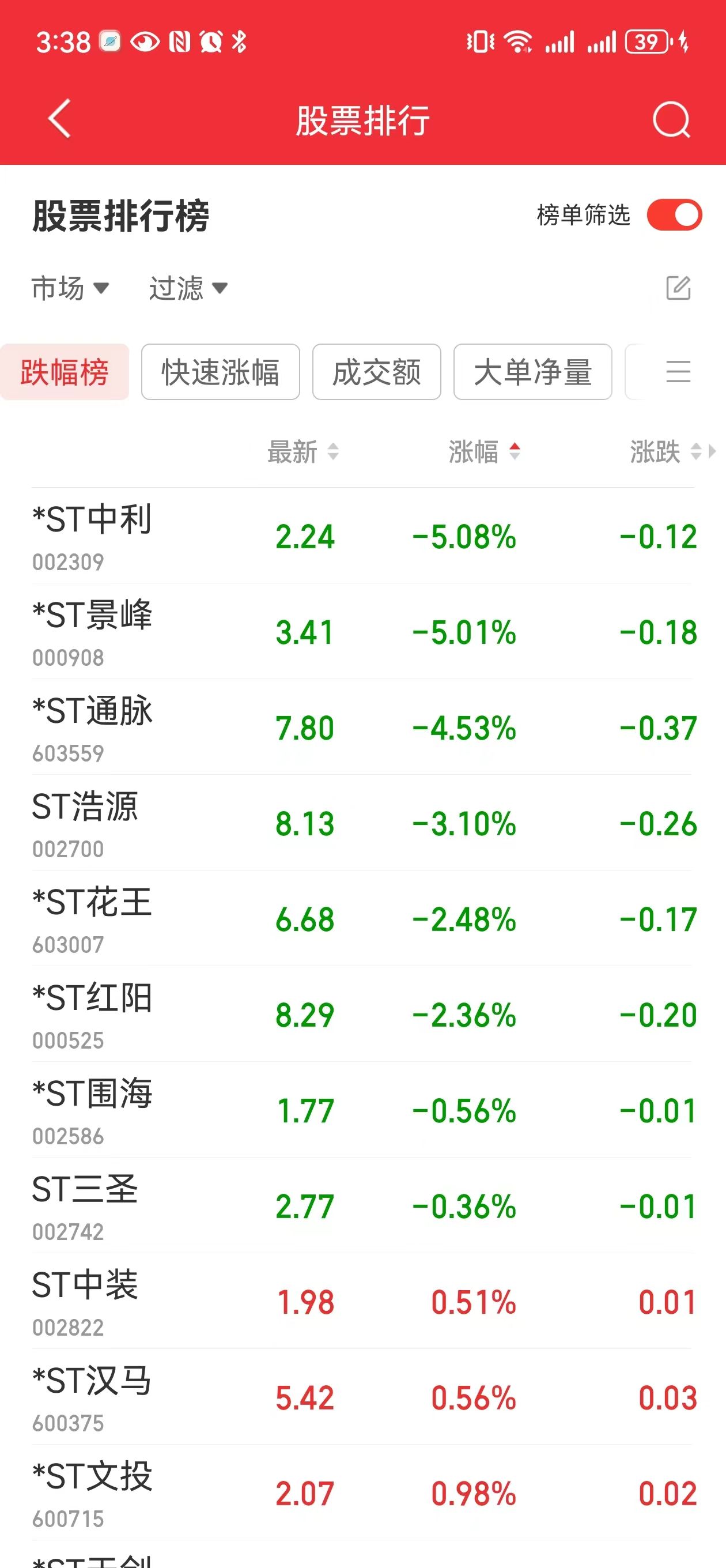The width and height of the screenshot is (726, 1568).
Task: Open the search magnifier icon
Action: 671,120
